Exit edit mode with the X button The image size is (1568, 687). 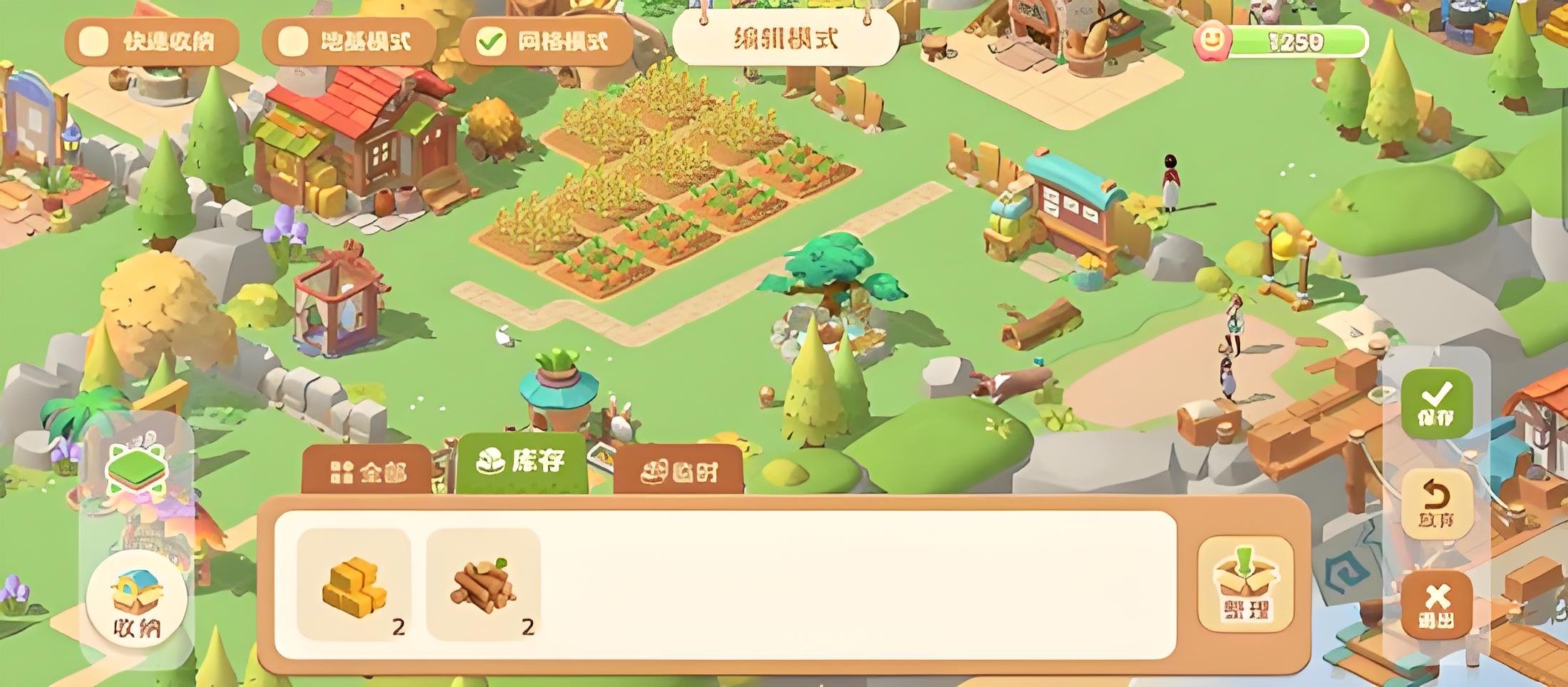tap(1436, 604)
